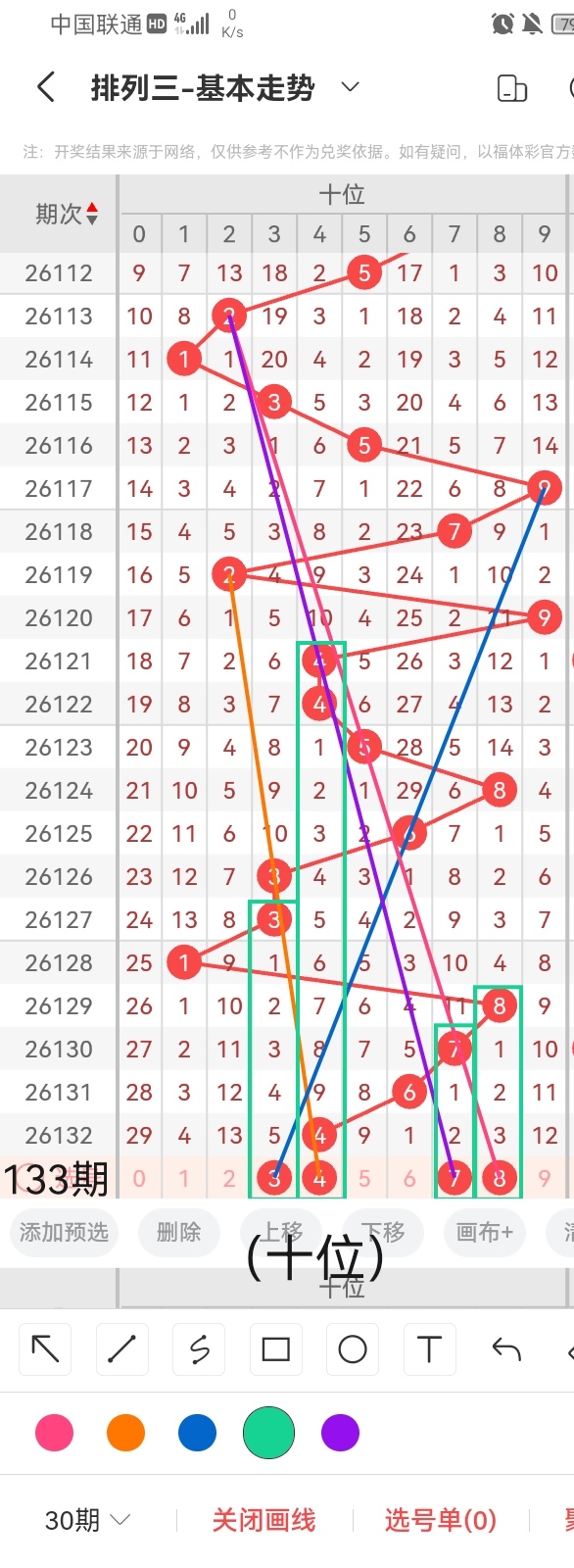Sort by the 期次 column
This screenshot has height=1568, width=574.
67,214
